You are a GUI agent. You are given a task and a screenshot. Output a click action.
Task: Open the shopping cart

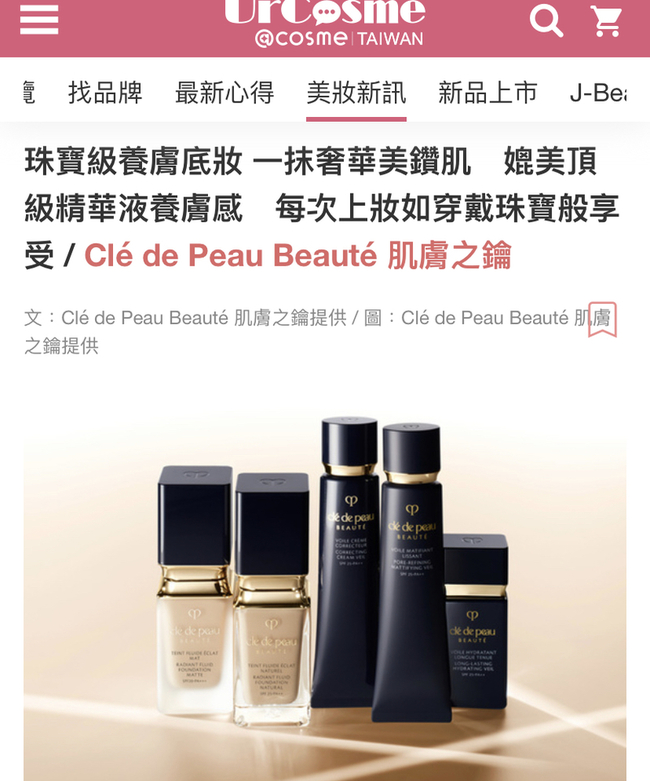coord(607,20)
